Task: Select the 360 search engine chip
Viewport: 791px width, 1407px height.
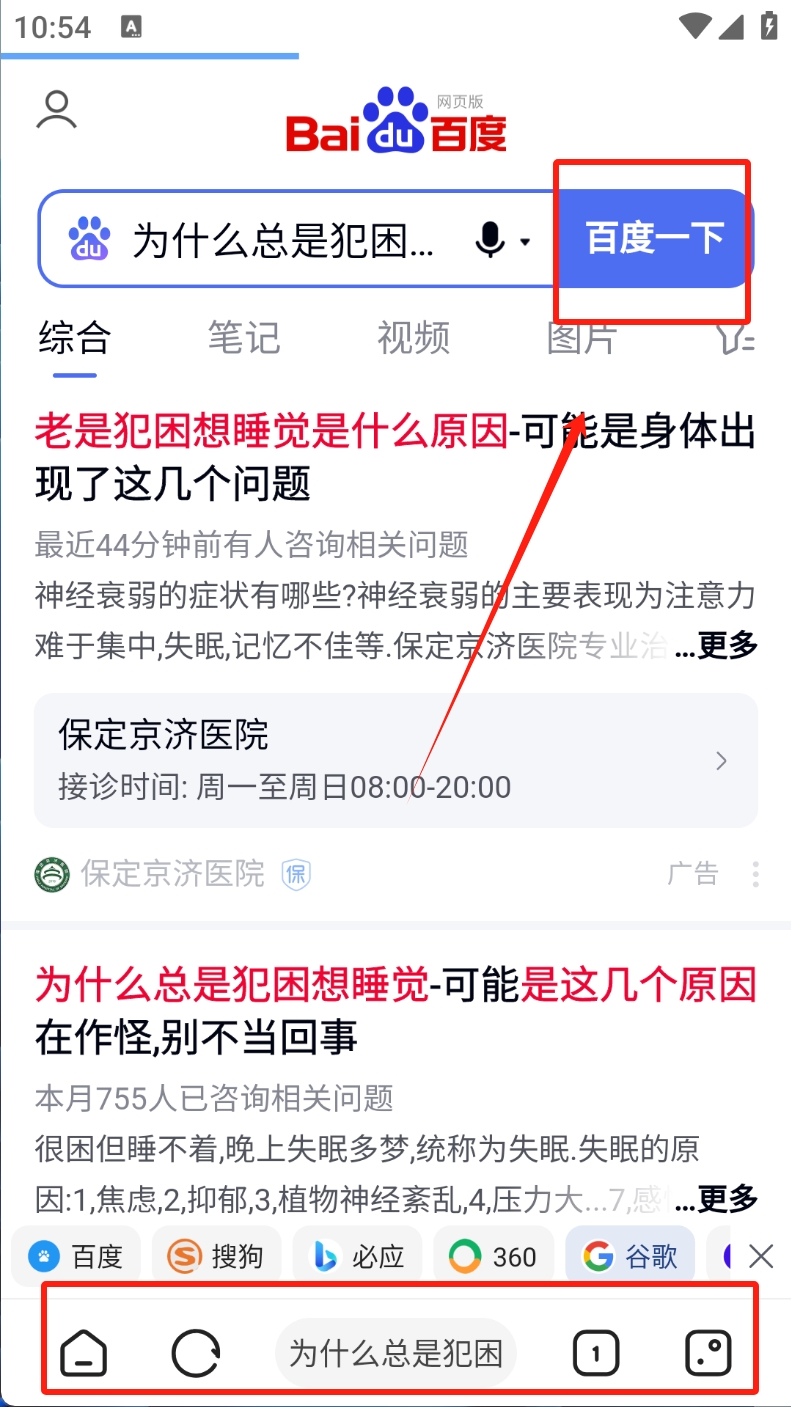Action: pyautogui.click(x=493, y=1256)
